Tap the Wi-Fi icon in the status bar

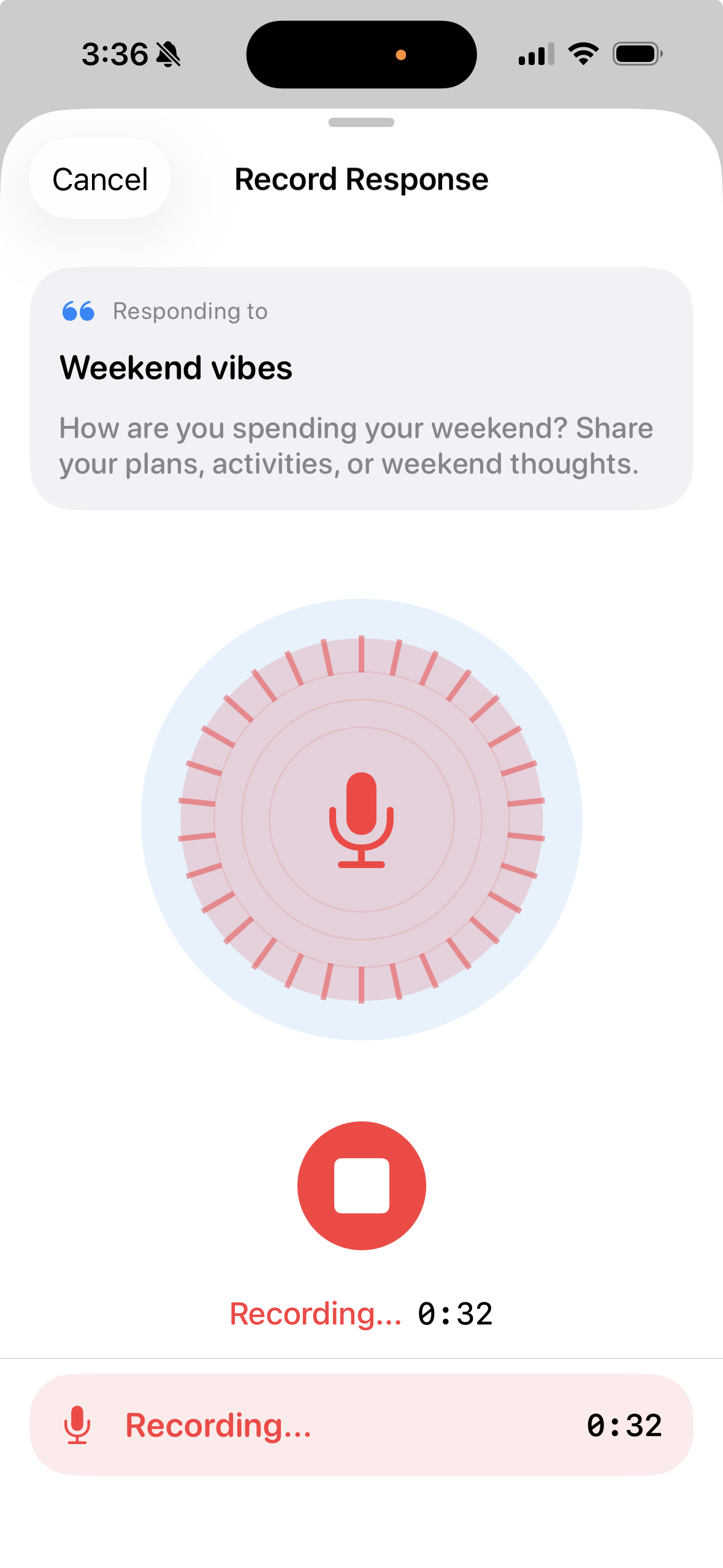tap(583, 54)
